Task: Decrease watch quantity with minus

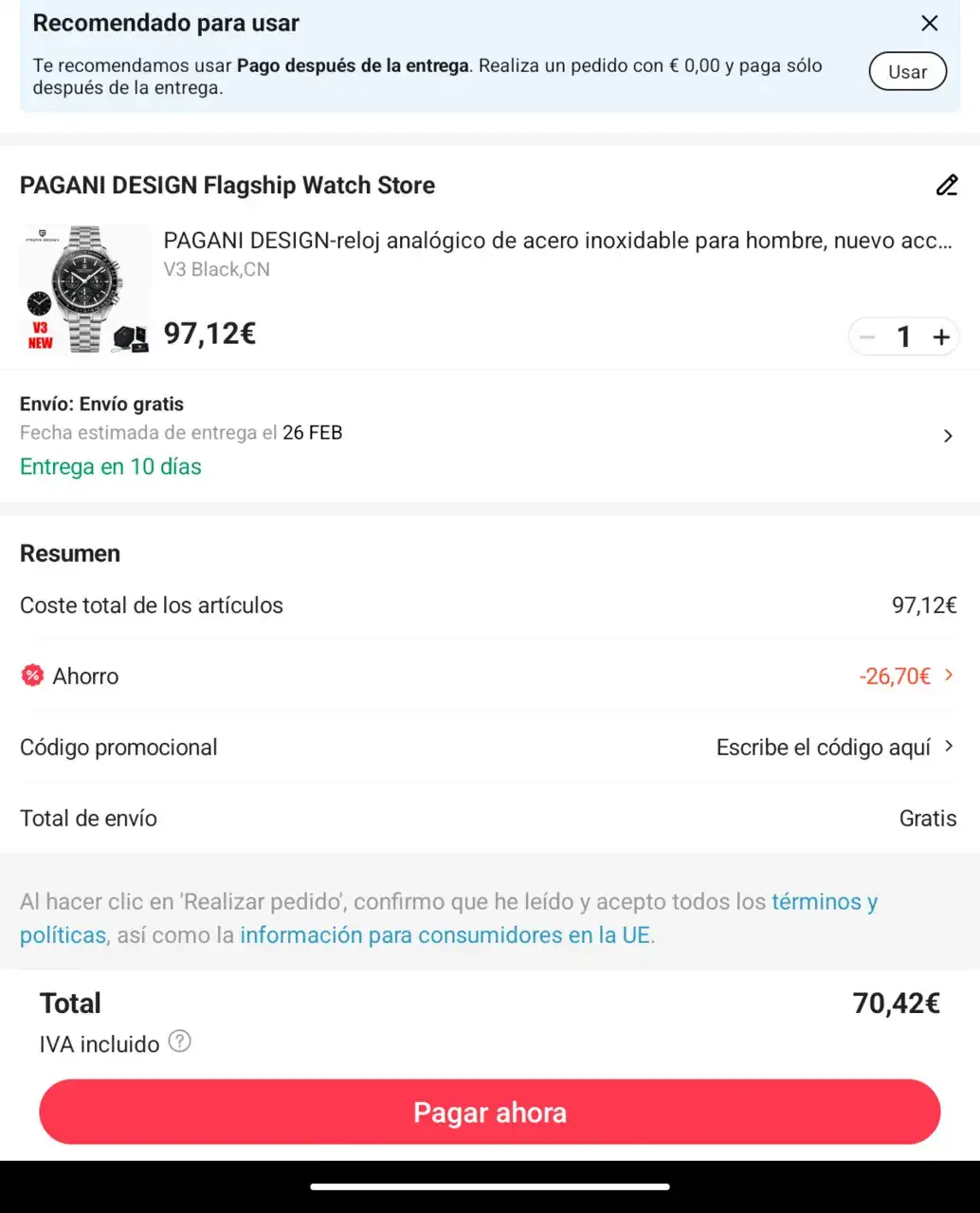Action: [867, 337]
